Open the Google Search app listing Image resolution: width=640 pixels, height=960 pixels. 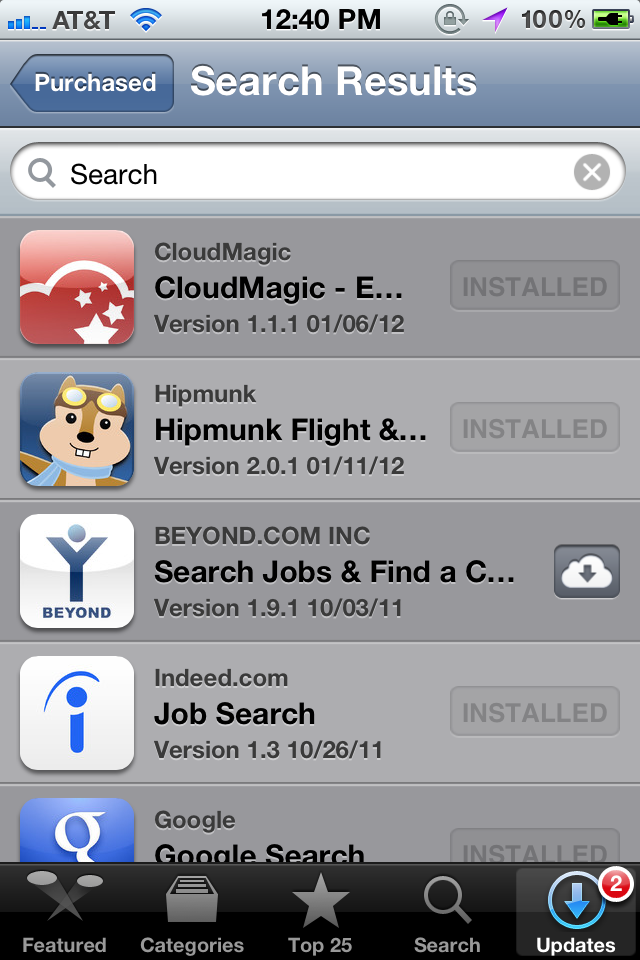point(260,838)
